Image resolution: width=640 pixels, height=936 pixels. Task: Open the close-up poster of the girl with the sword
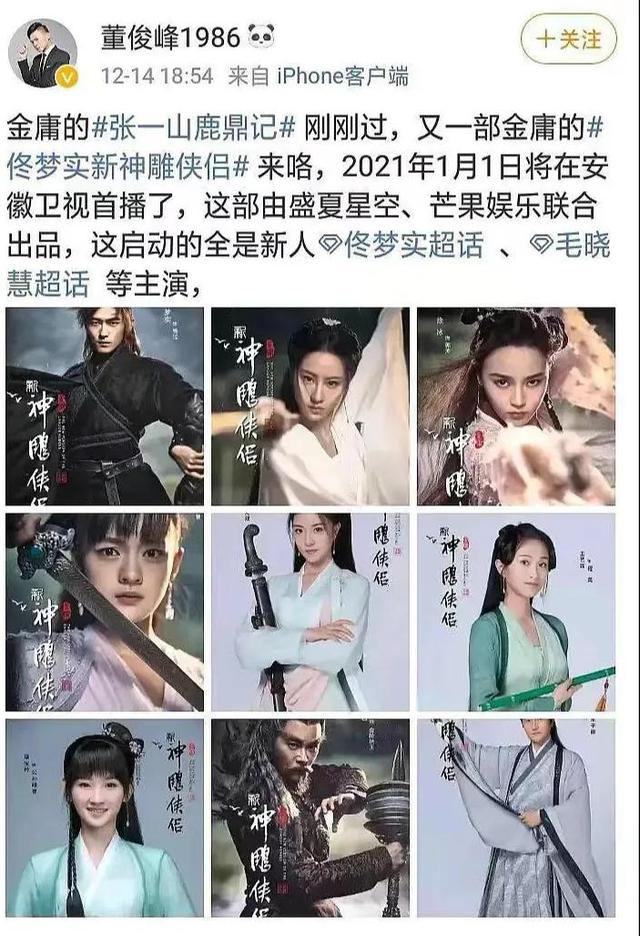click(104, 612)
